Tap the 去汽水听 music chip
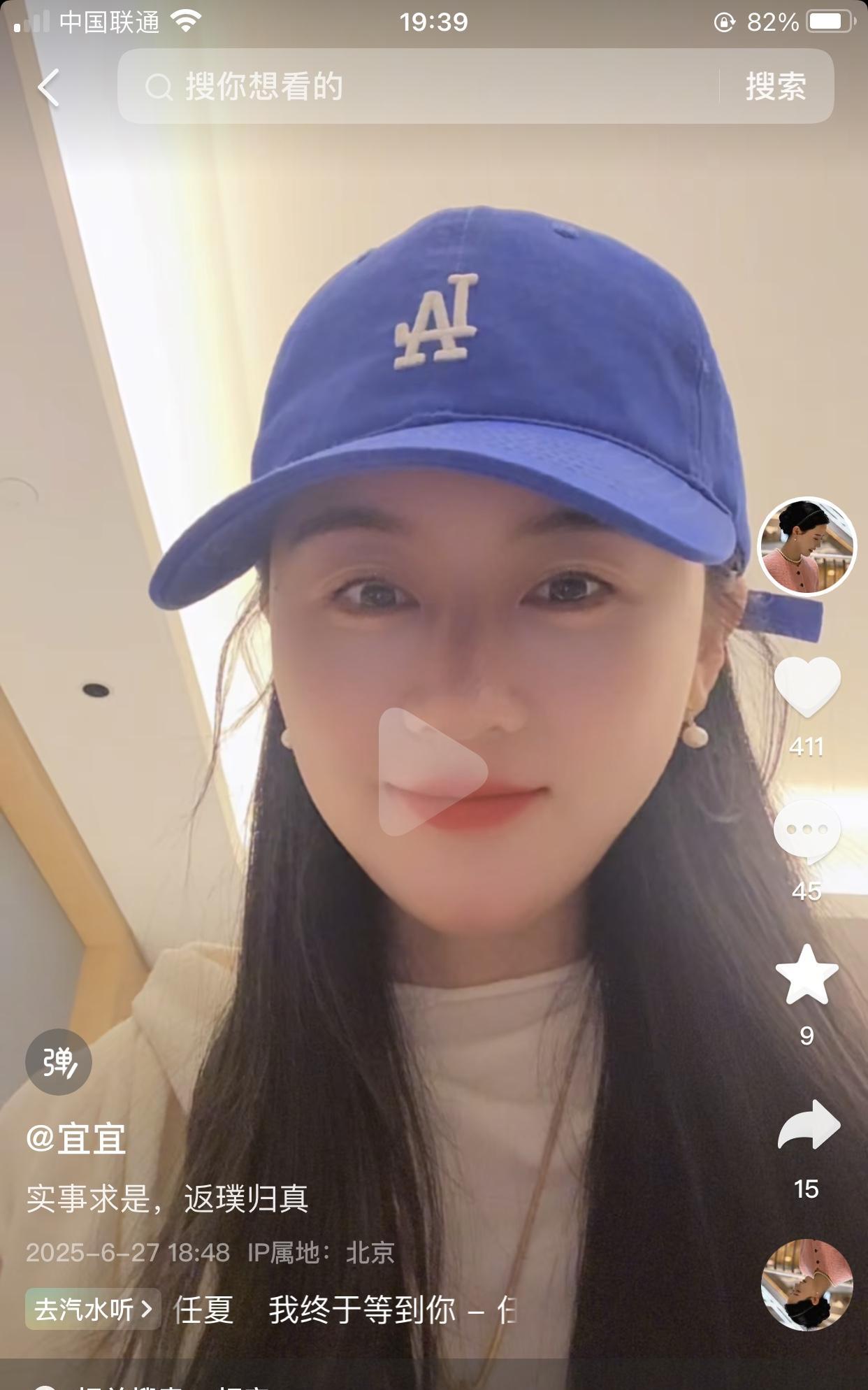Screen dimensions: 868x1390 point(93,1310)
